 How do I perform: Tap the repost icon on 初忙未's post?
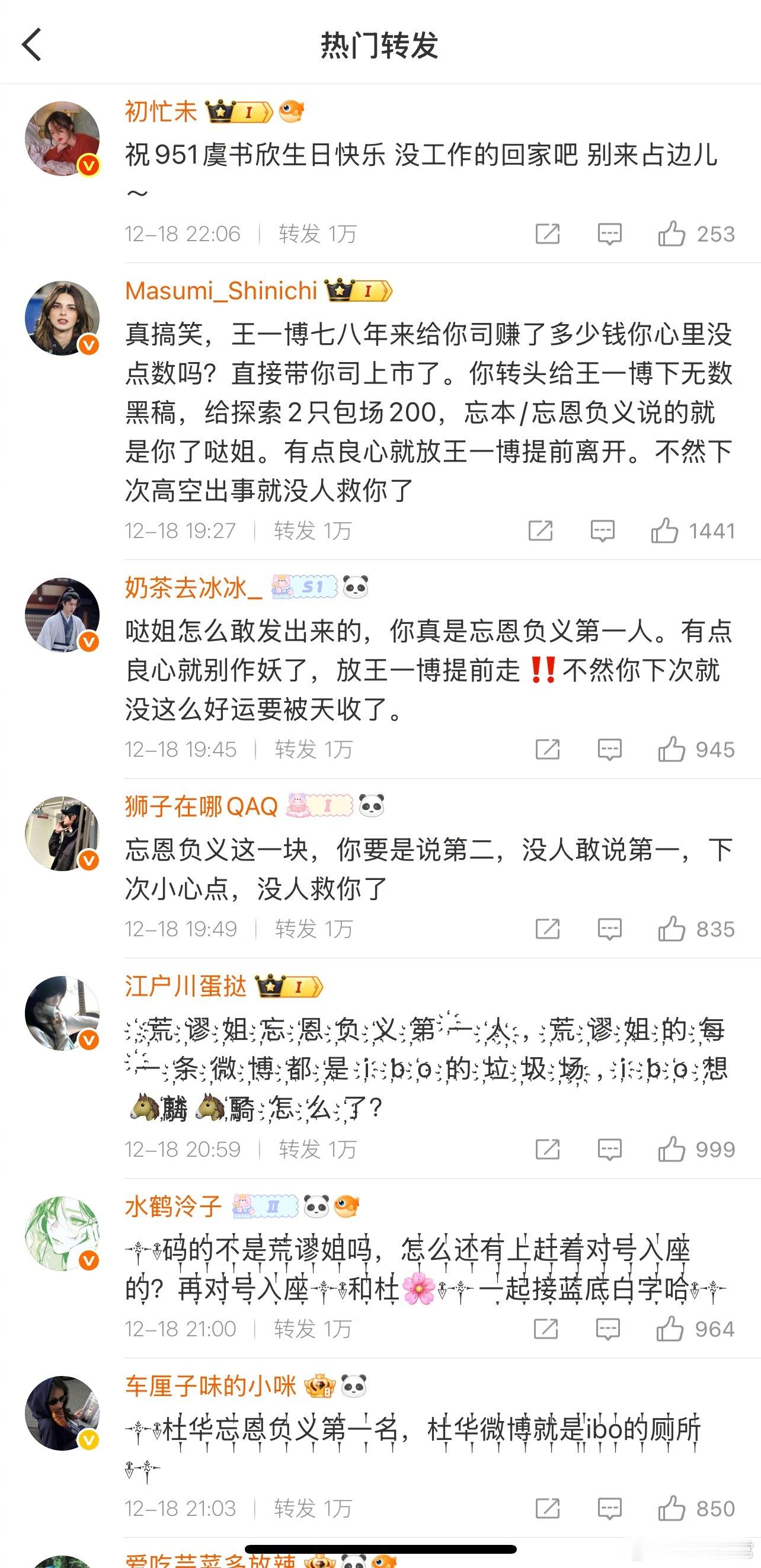click(546, 234)
